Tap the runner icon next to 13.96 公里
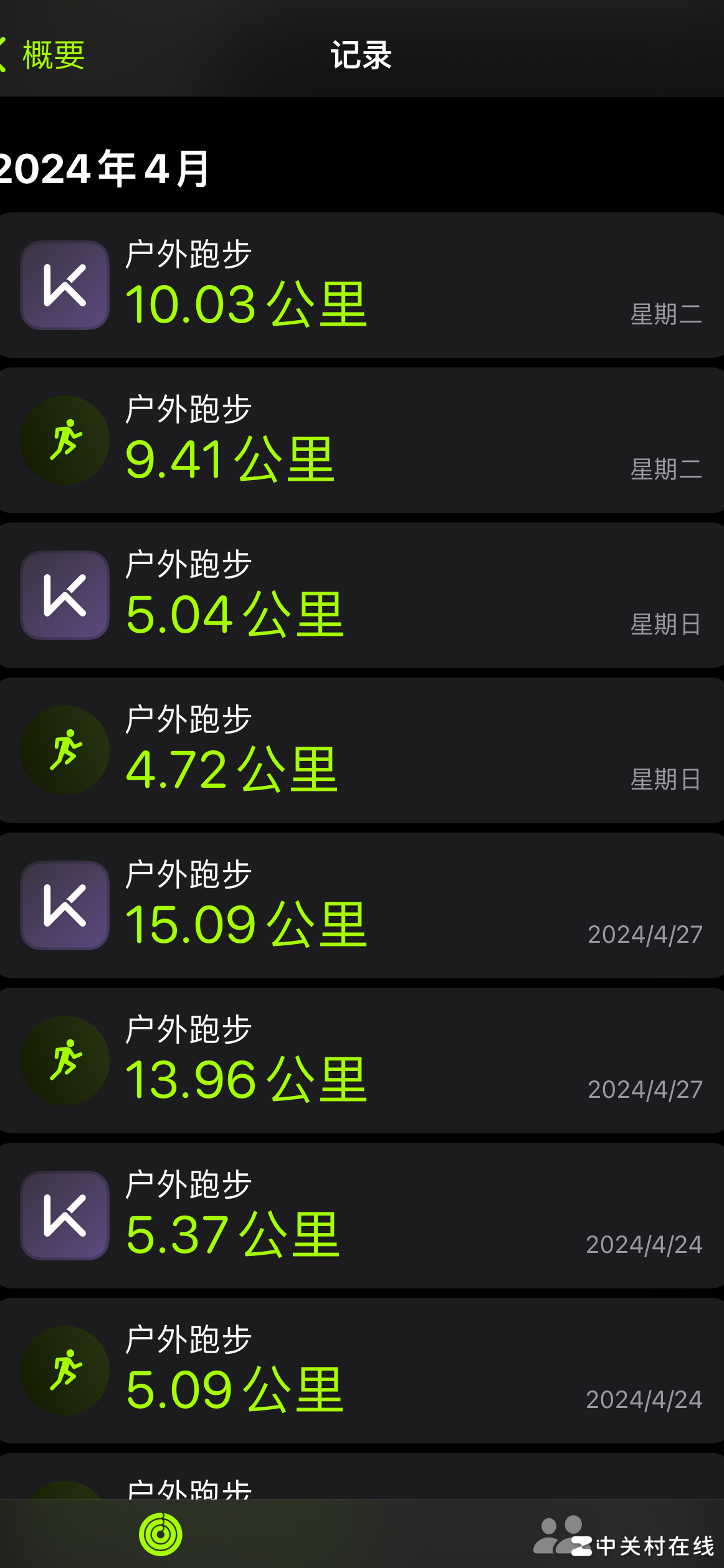 point(64,1060)
